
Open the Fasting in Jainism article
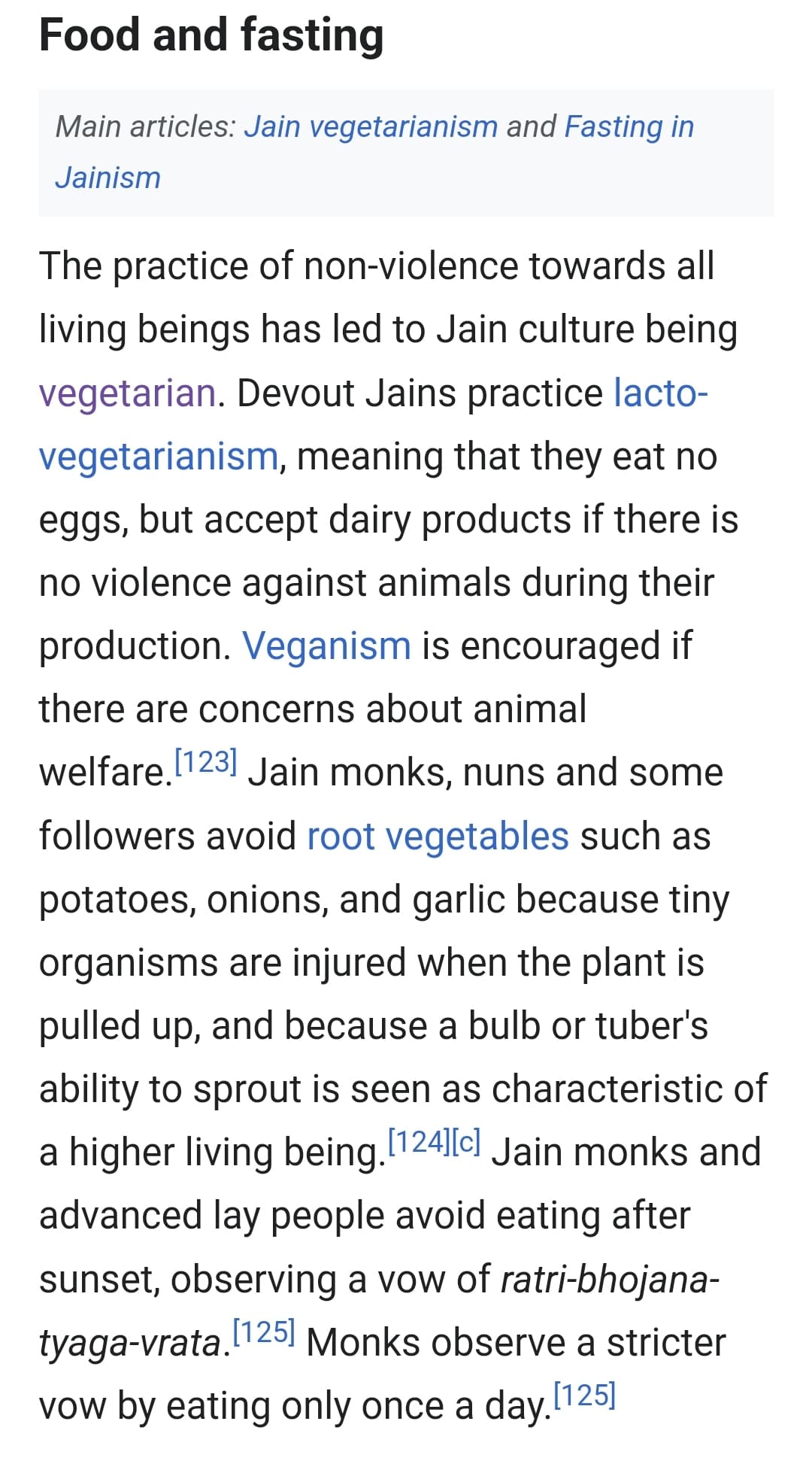coord(629,126)
